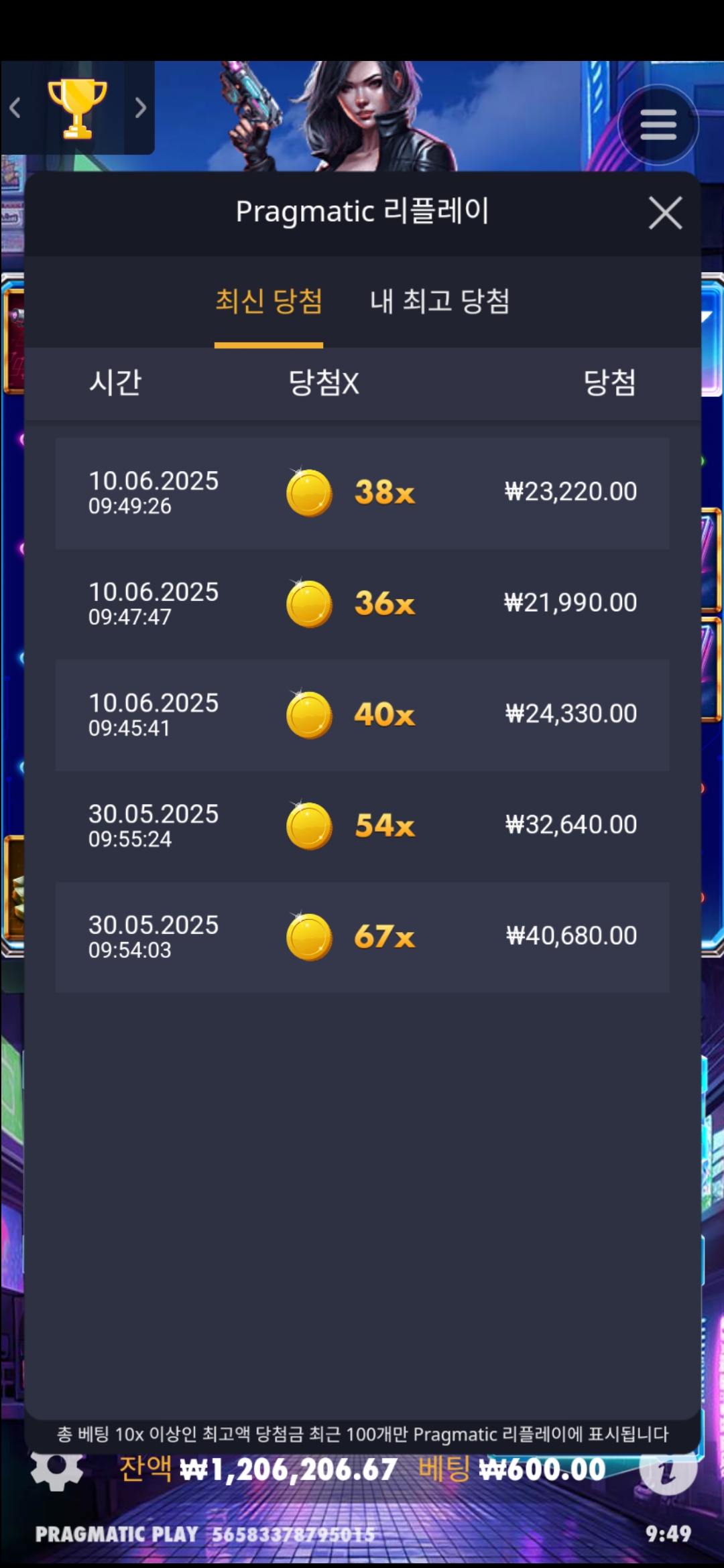Select the 최신 당첨 tab
This screenshot has height=1568, width=724.
tap(269, 302)
